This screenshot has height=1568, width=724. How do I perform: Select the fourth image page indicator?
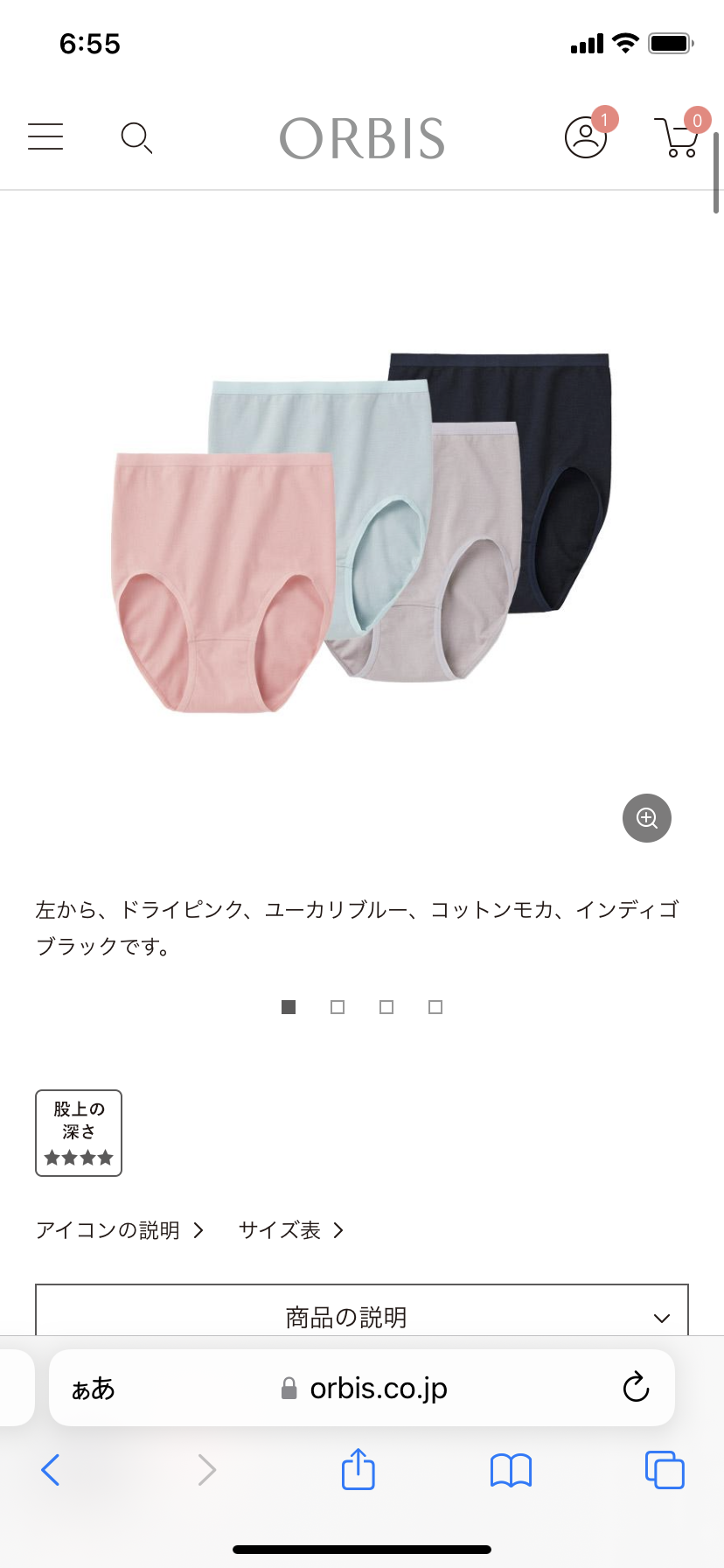(x=435, y=1007)
